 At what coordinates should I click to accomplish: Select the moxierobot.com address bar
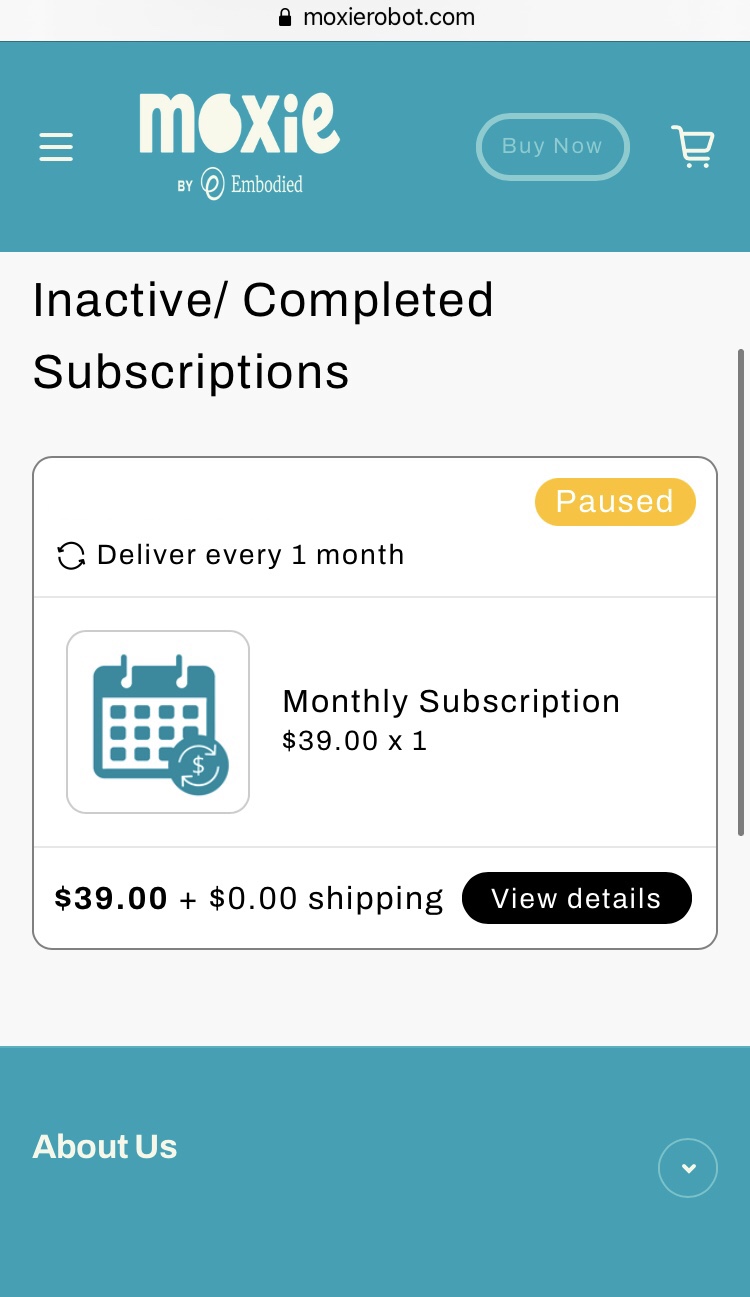[388, 17]
